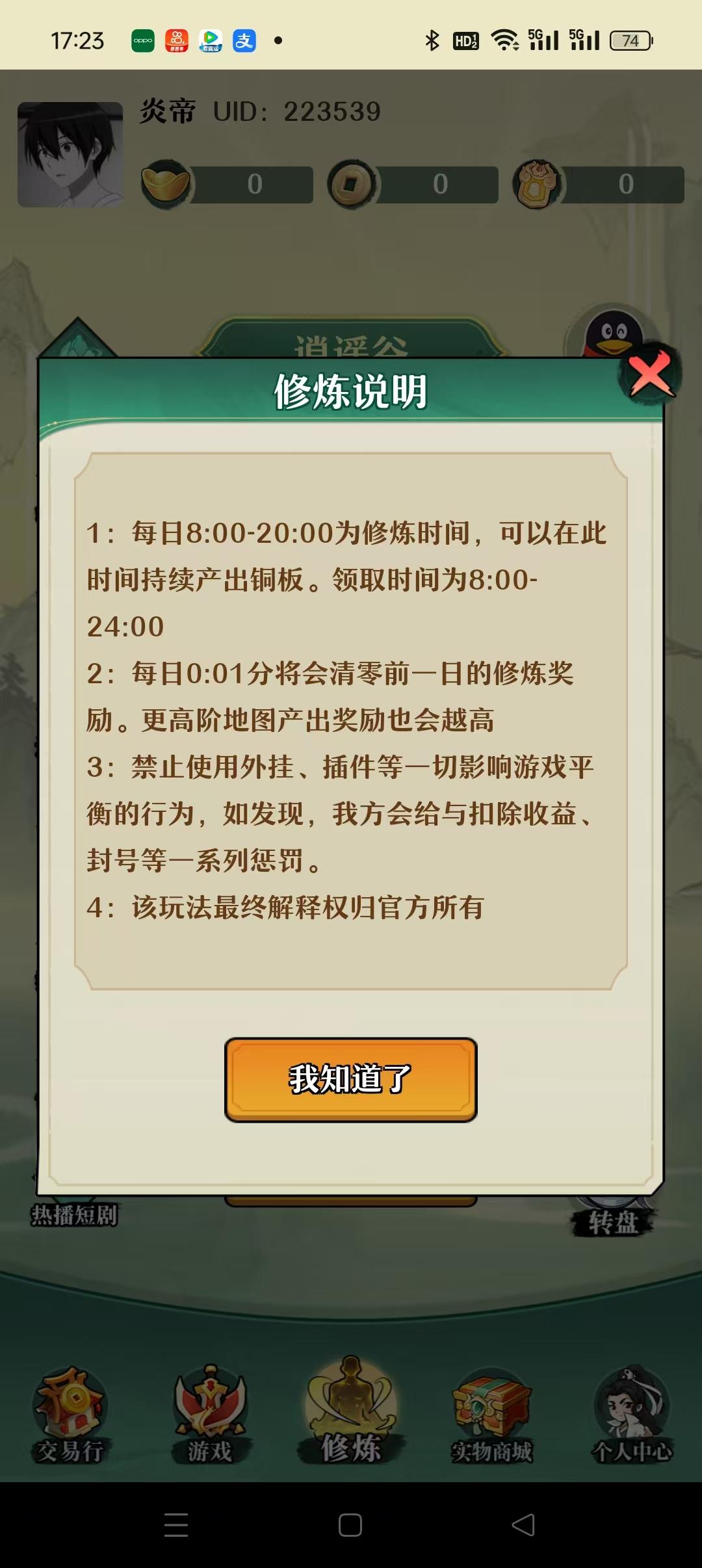This screenshot has height=1568, width=702.
Task: Return to the system home screen
Action: [350, 1525]
